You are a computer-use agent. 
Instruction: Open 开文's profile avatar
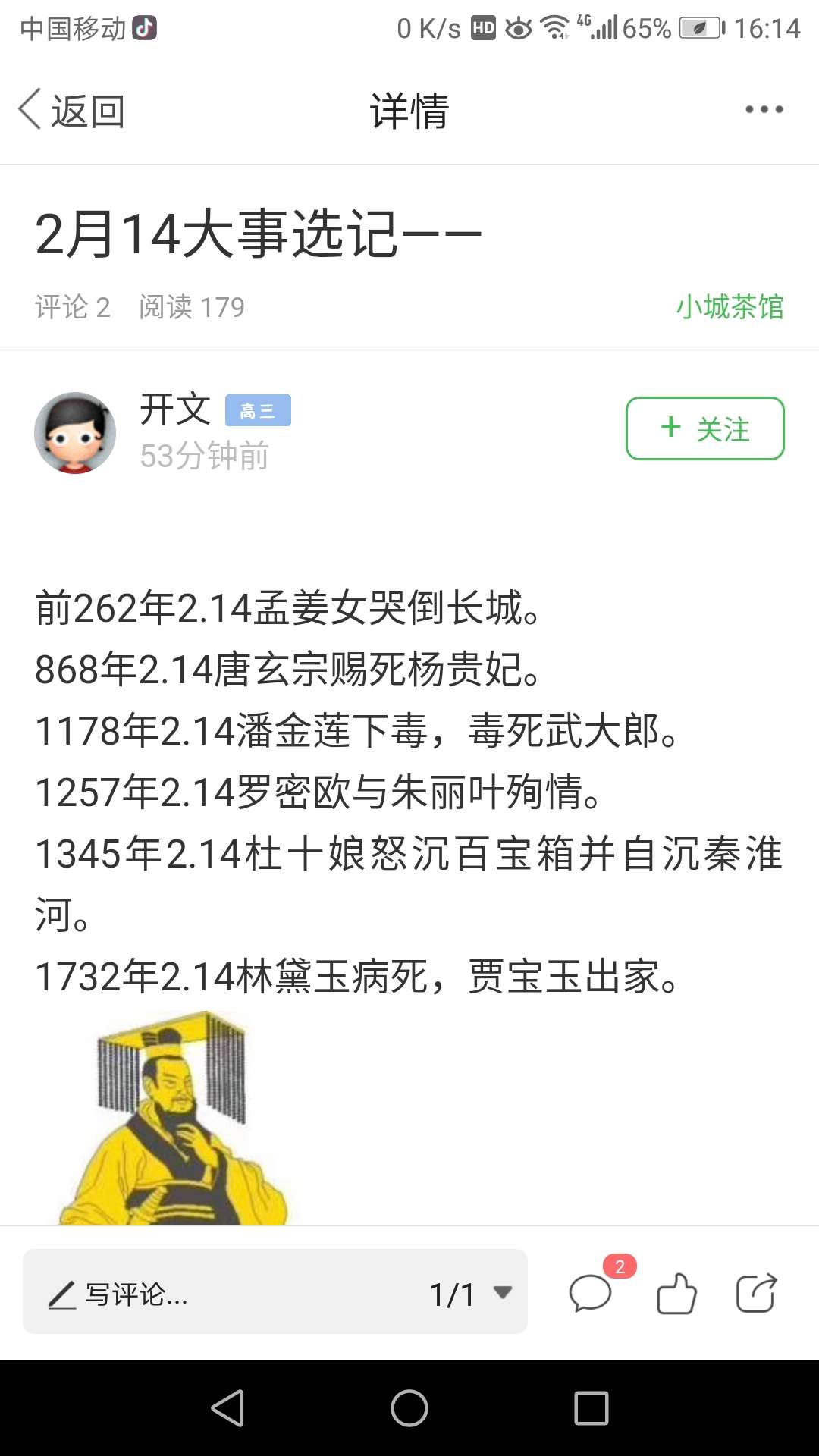point(75,433)
